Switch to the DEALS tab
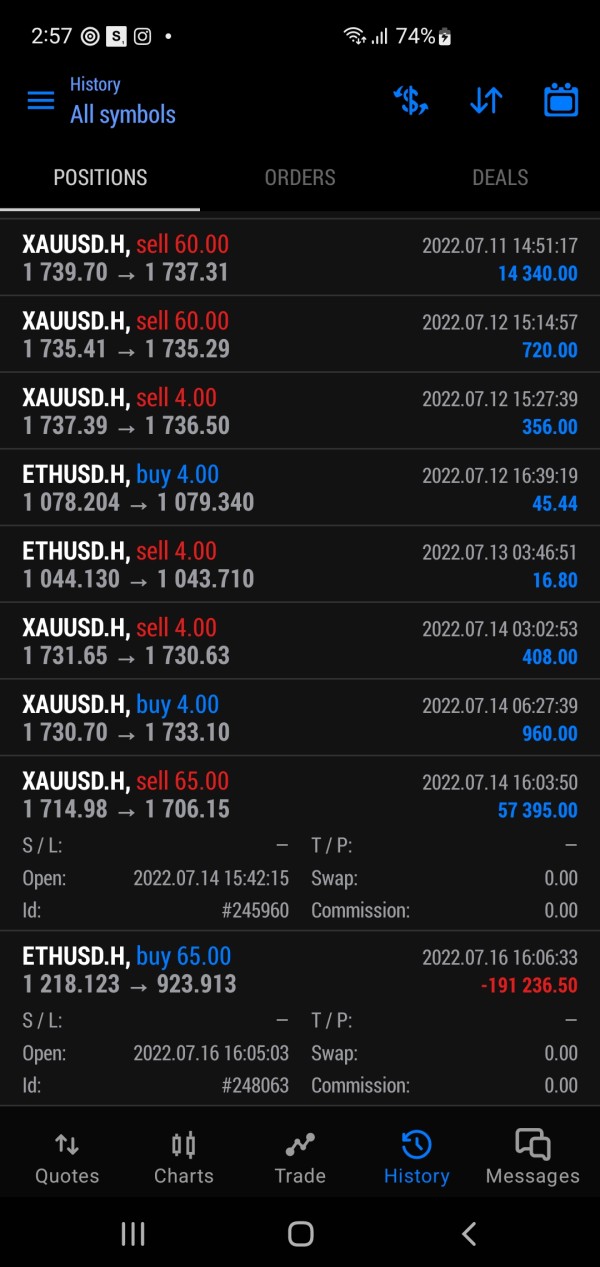Image resolution: width=600 pixels, height=1267 pixels. click(x=500, y=178)
